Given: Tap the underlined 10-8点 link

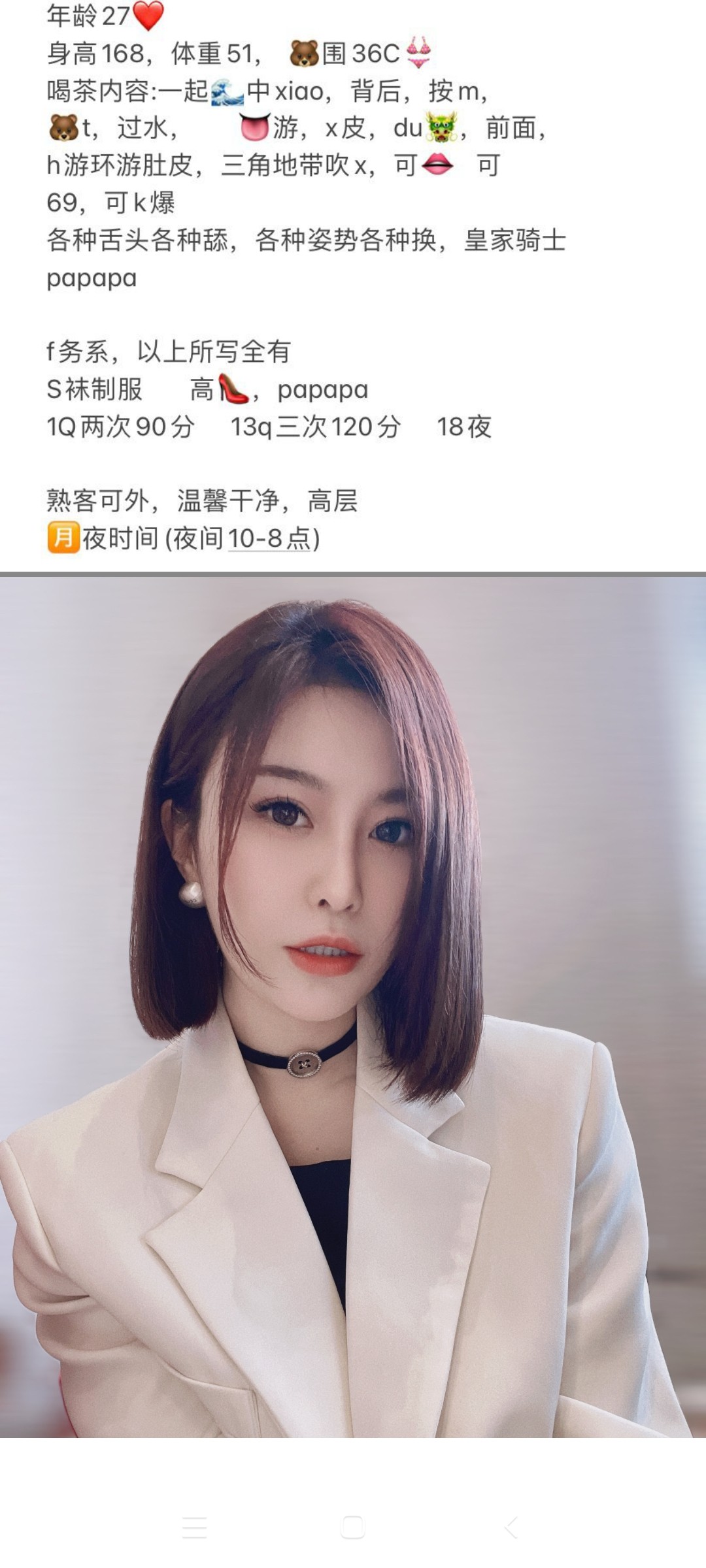Looking at the screenshot, I should [x=269, y=539].
